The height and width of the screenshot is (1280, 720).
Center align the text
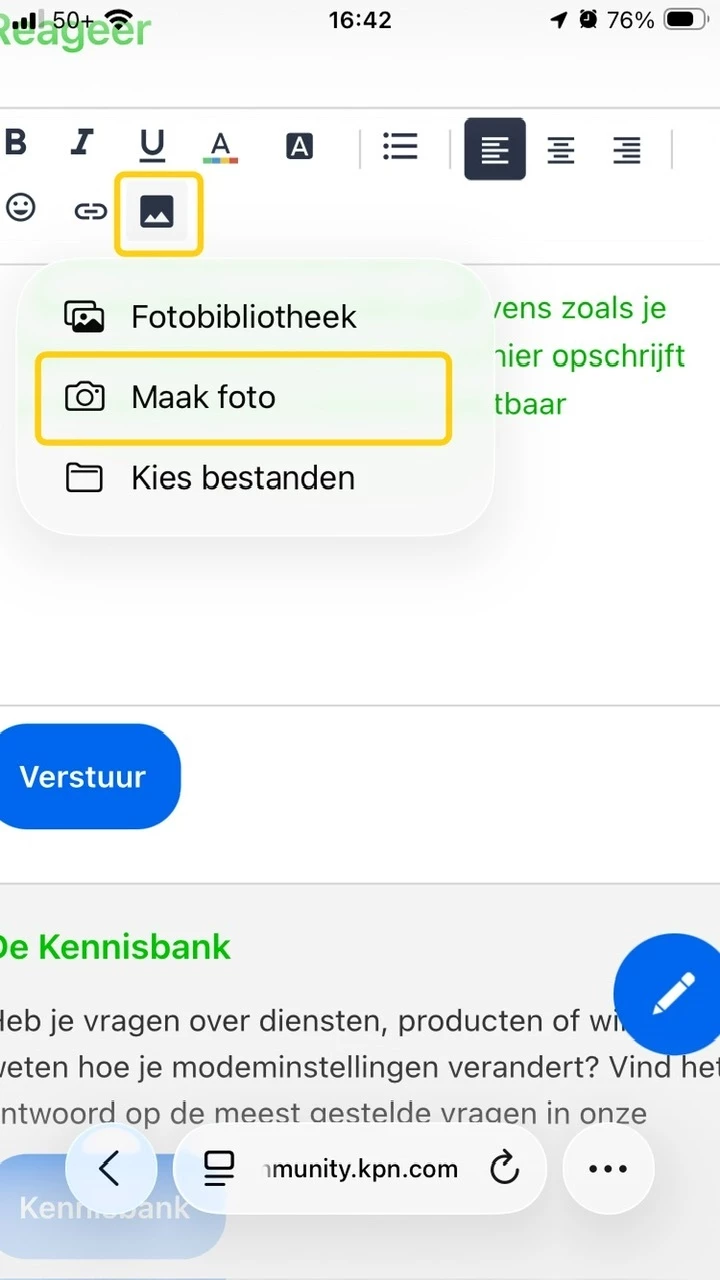tap(561, 150)
